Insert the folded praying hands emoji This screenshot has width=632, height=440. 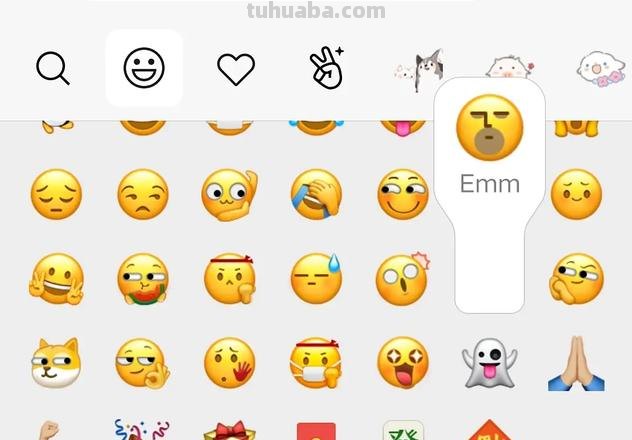[575, 363]
